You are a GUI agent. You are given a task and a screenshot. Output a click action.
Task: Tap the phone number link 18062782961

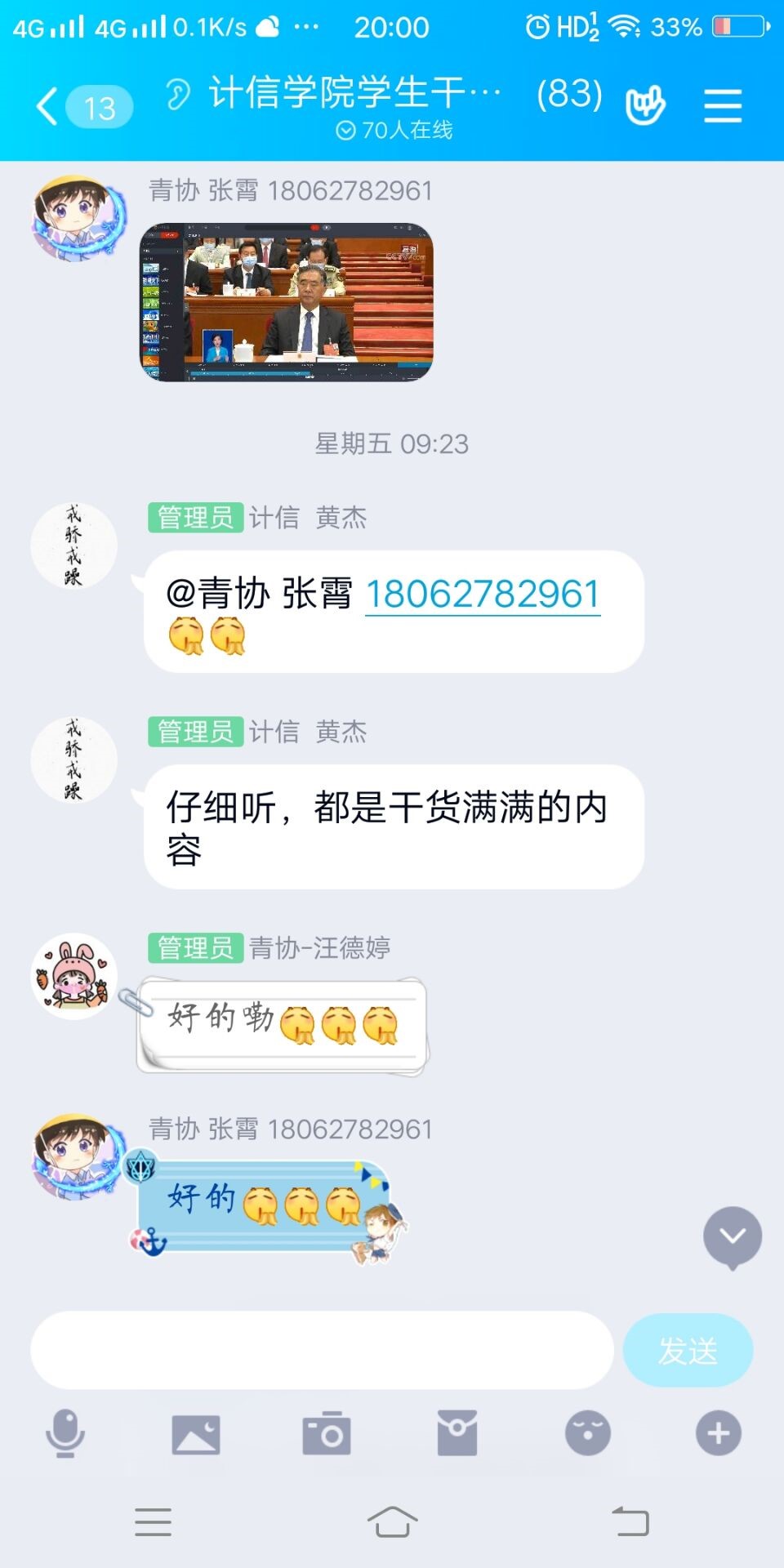(x=482, y=595)
